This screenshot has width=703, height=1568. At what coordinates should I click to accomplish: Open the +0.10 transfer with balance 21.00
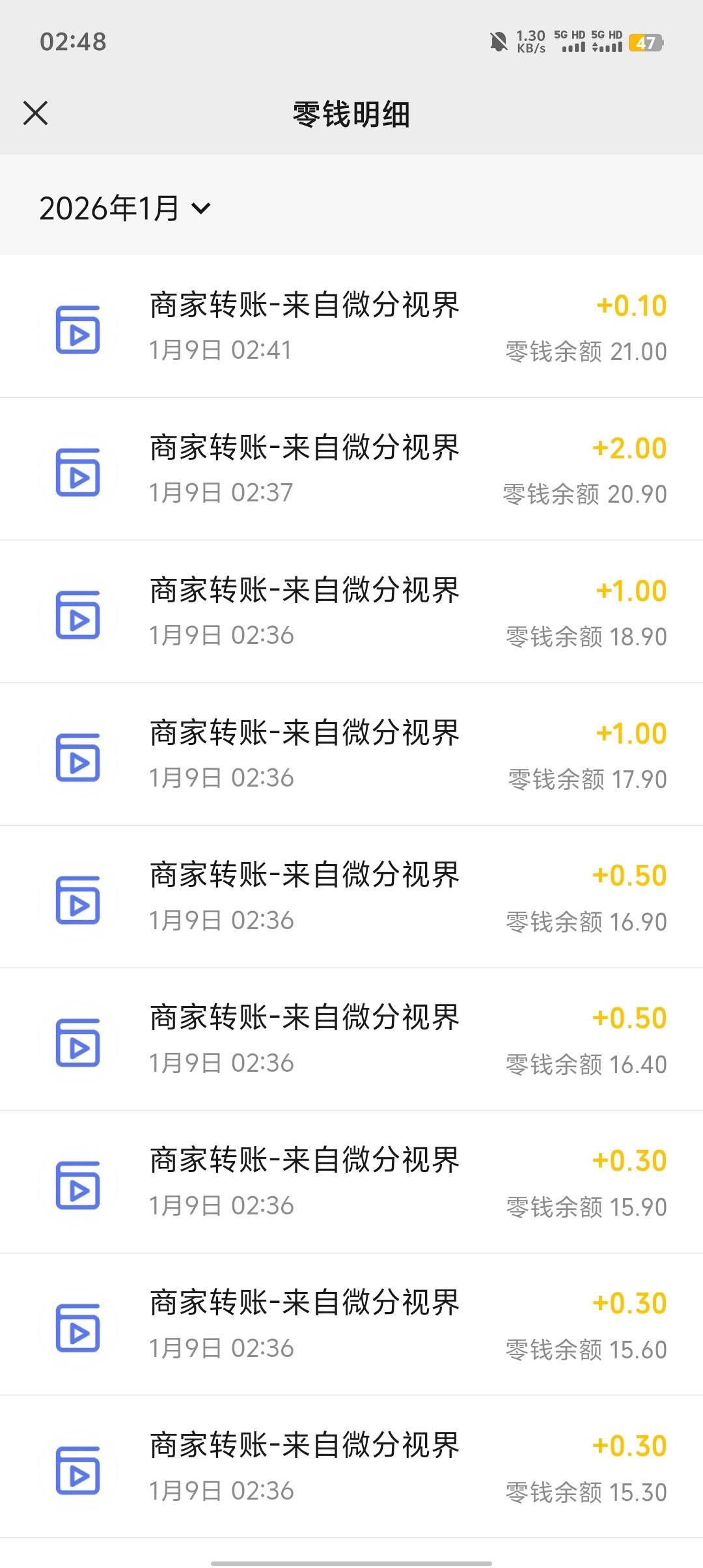click(x=351, y=327)
